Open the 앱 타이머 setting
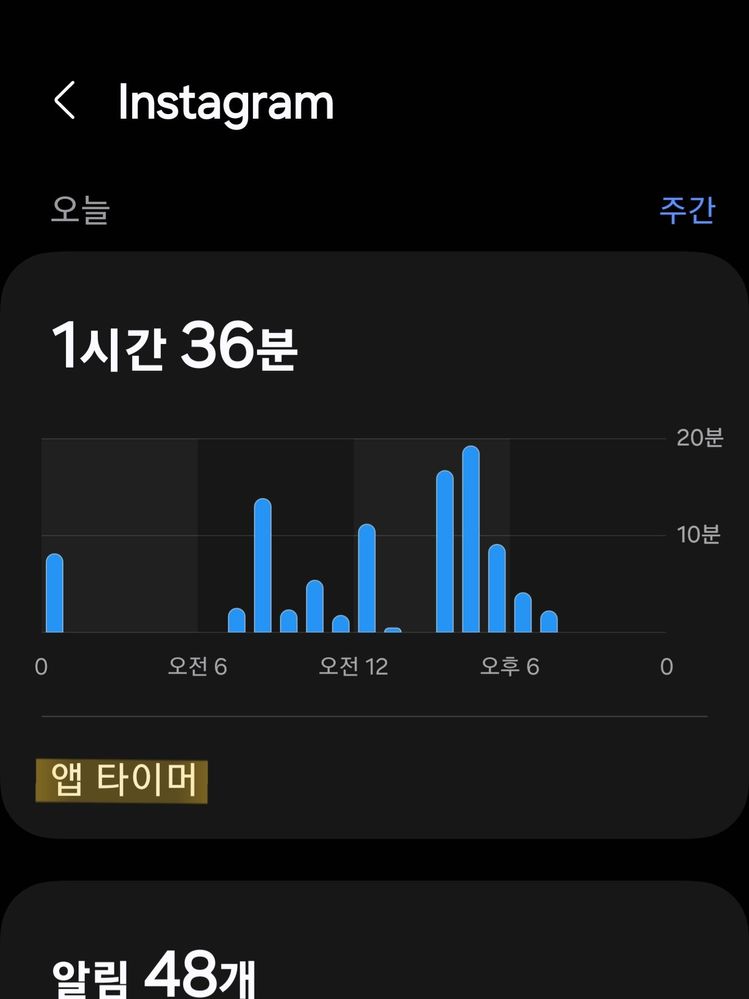Image resolution: width=749 pixels, height=999 pixels. 122,781
